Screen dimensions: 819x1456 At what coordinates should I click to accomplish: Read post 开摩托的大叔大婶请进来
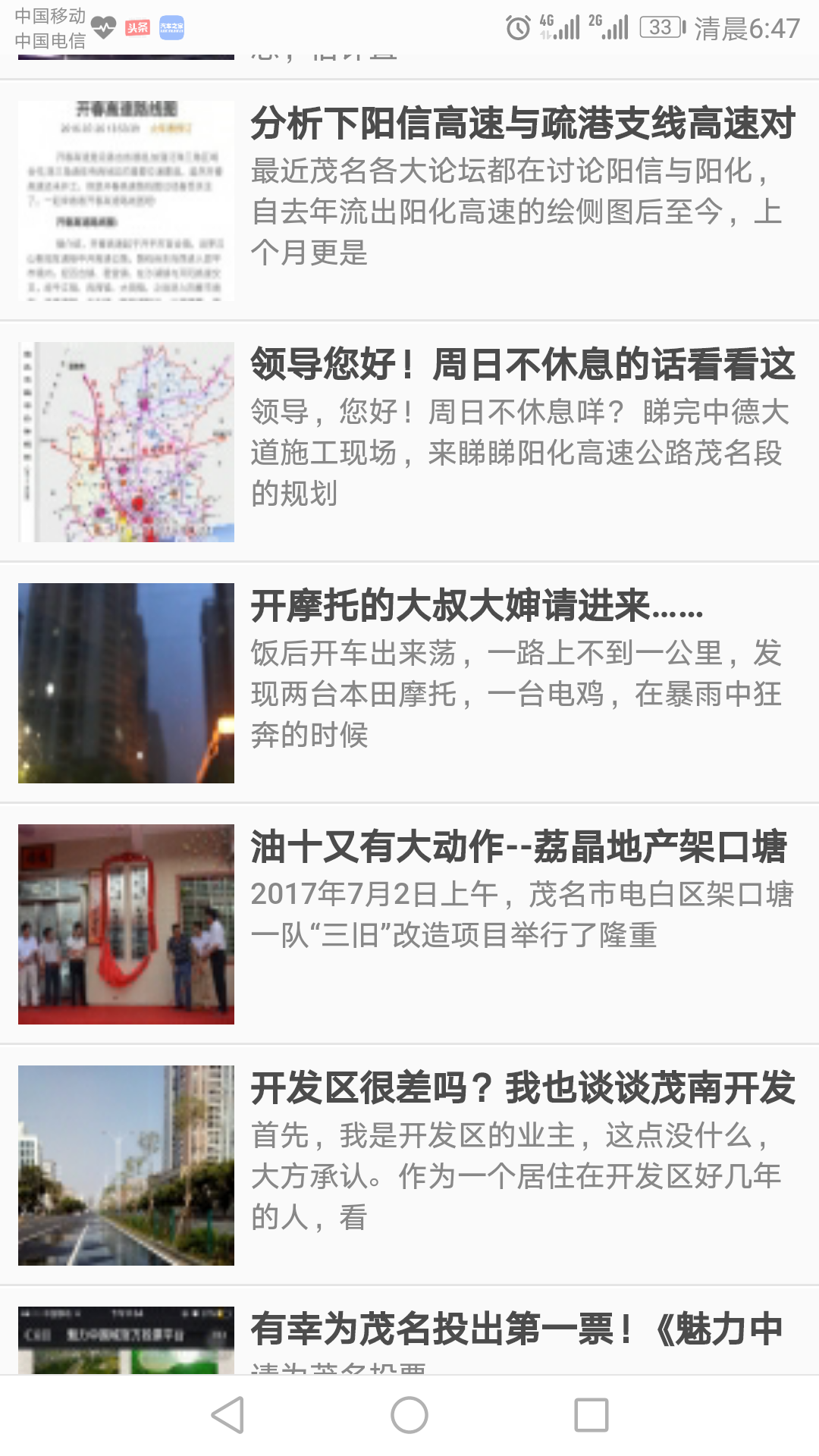pos(478,606)
